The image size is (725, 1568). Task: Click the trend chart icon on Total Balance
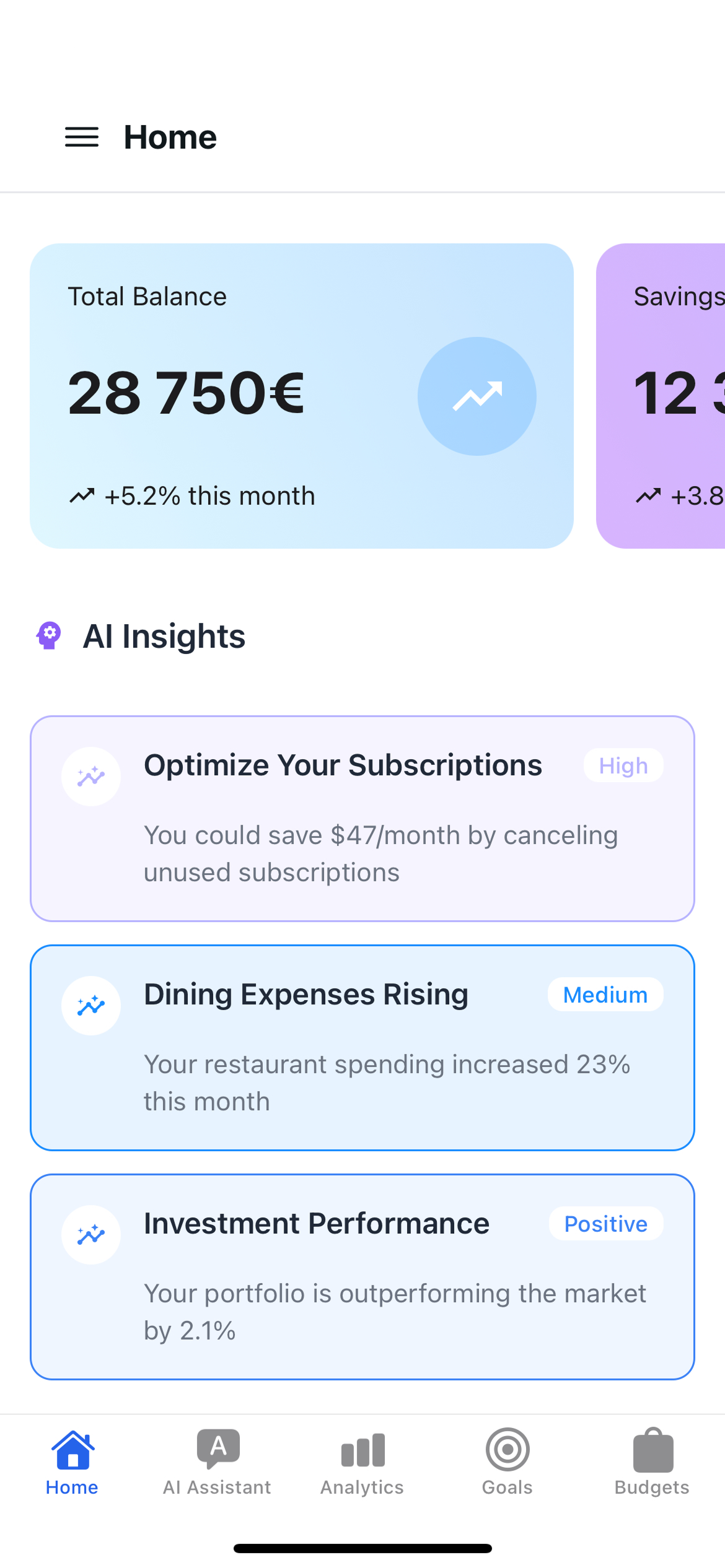477,395
